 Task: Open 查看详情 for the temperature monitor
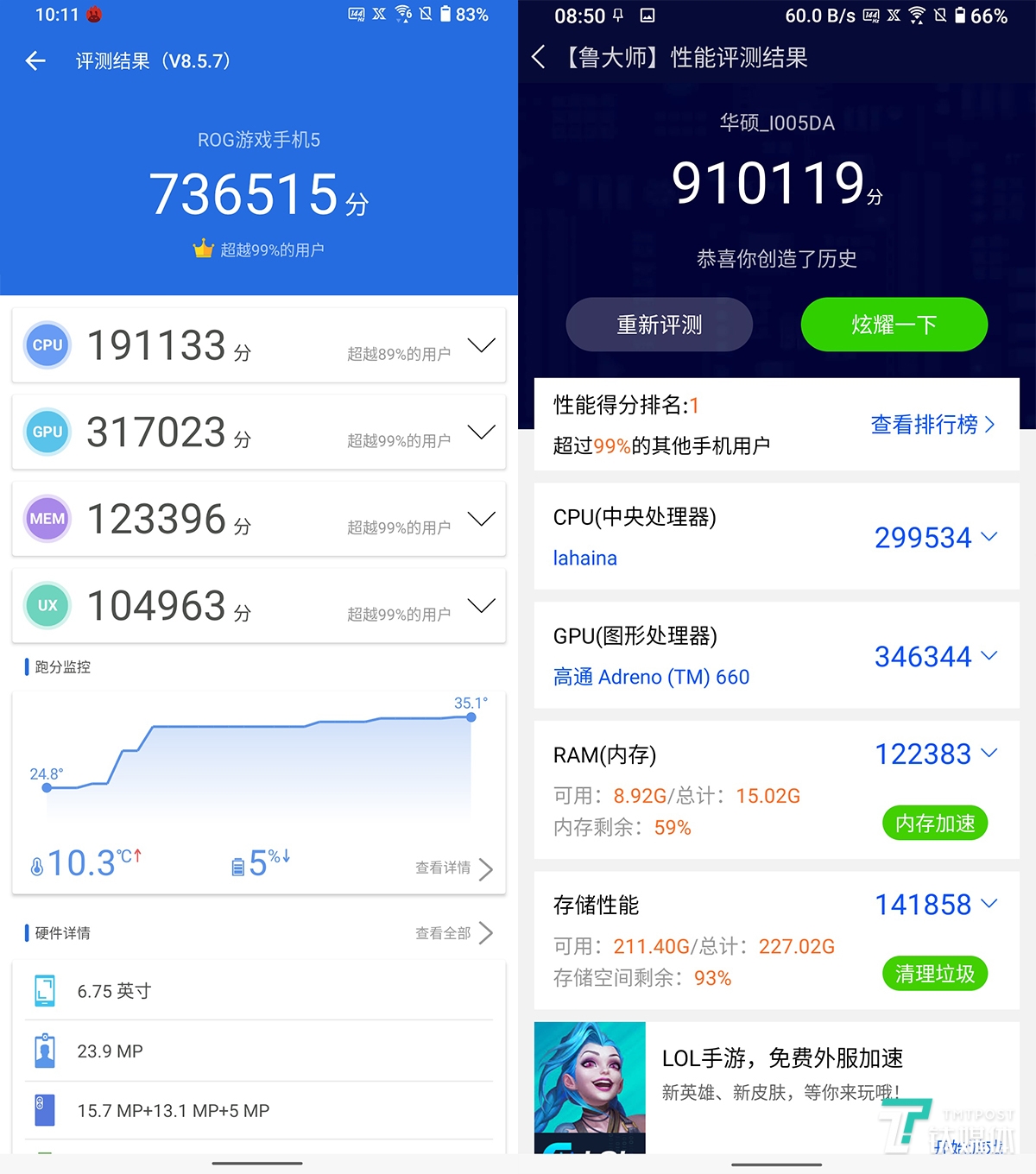coord(454,868)
